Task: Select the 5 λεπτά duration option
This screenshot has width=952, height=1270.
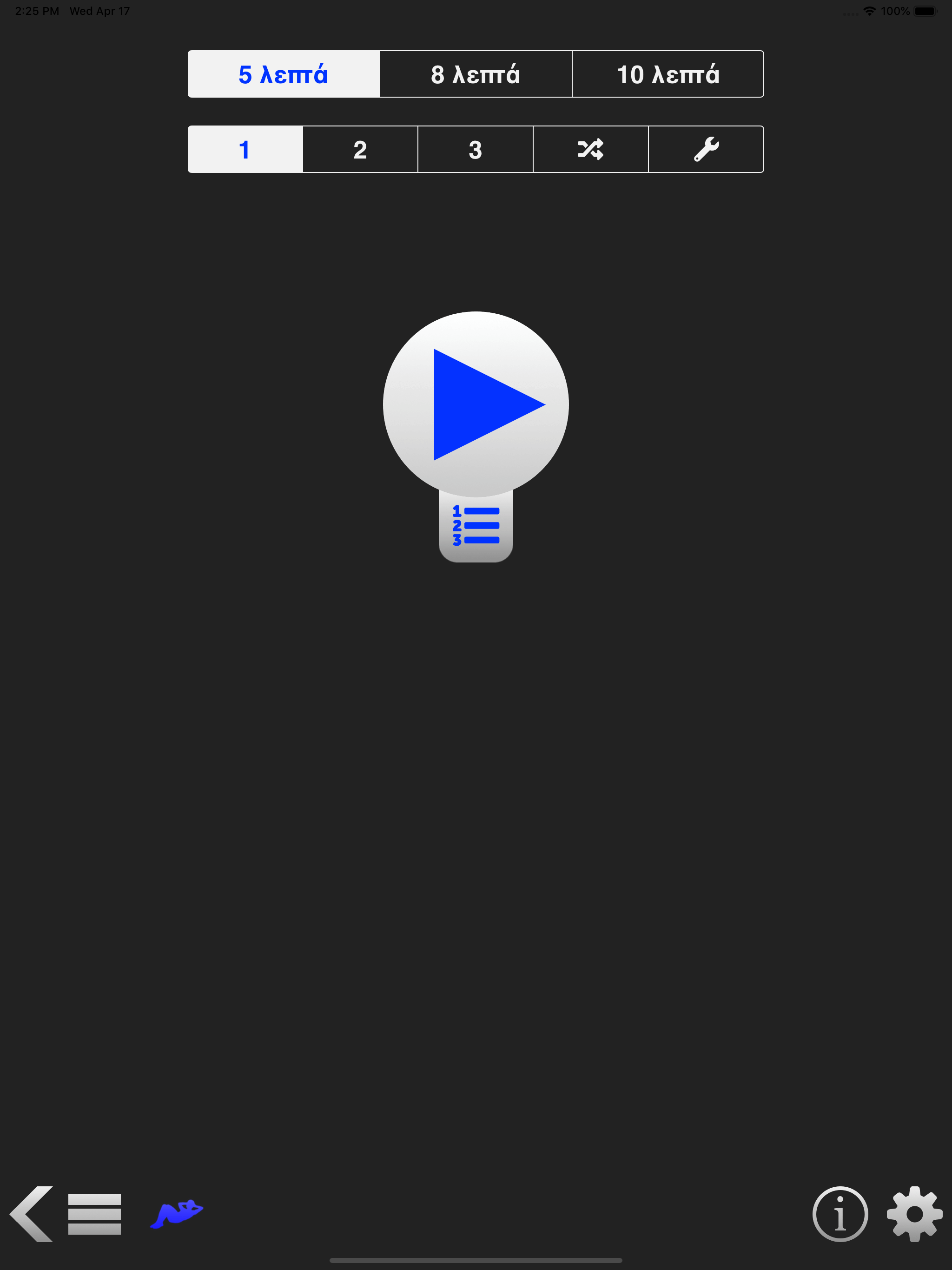Action: pos(283,73)
